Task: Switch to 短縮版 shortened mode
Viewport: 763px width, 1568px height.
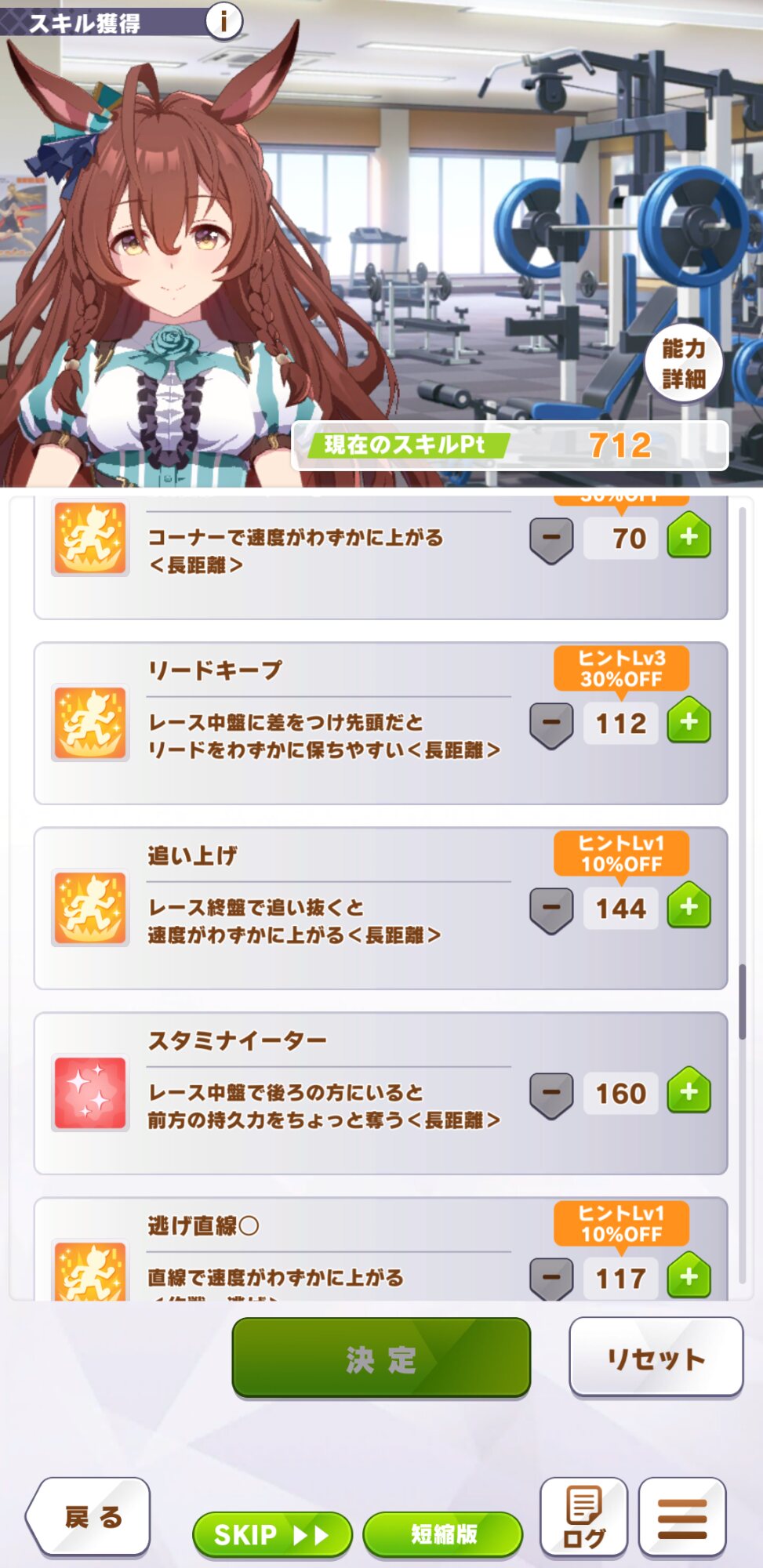Action: 443,1534
